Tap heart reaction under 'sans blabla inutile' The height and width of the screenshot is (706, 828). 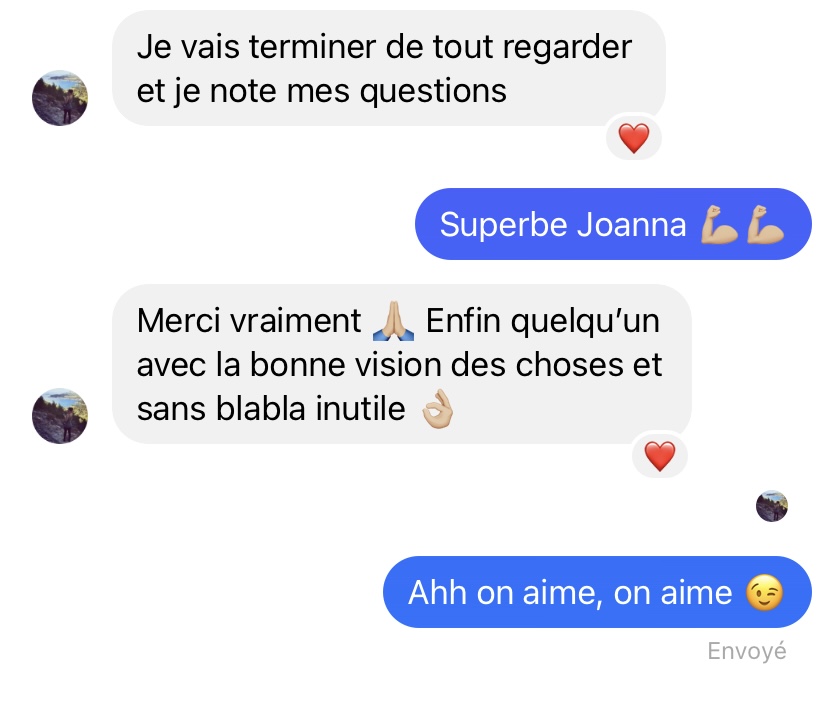tap(659, 456)
